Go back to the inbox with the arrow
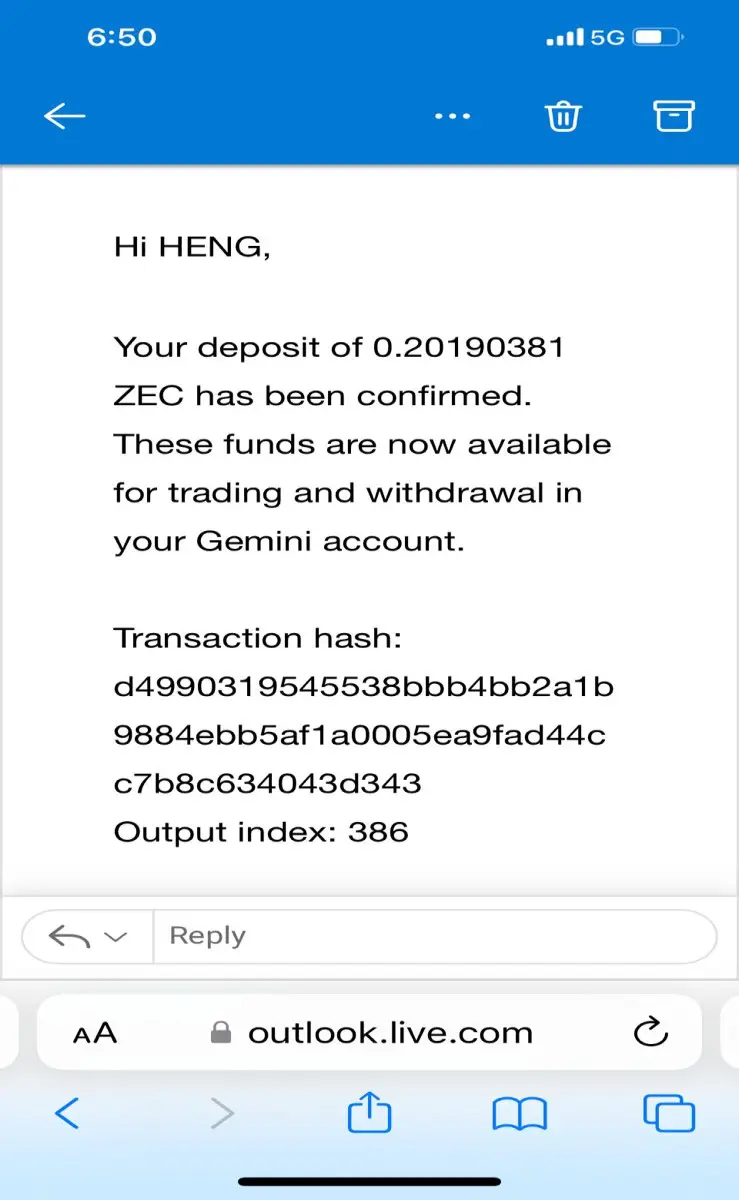739x1200 pixels. pyautogui.click(x=65, y=116)
